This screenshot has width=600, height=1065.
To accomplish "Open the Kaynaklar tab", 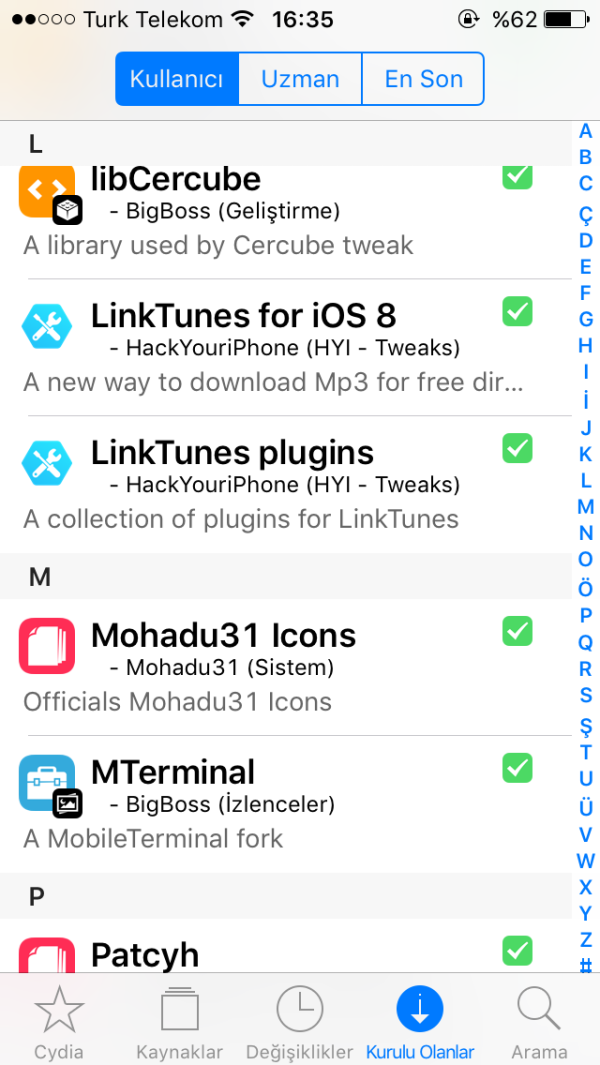I will point(179,1022).
